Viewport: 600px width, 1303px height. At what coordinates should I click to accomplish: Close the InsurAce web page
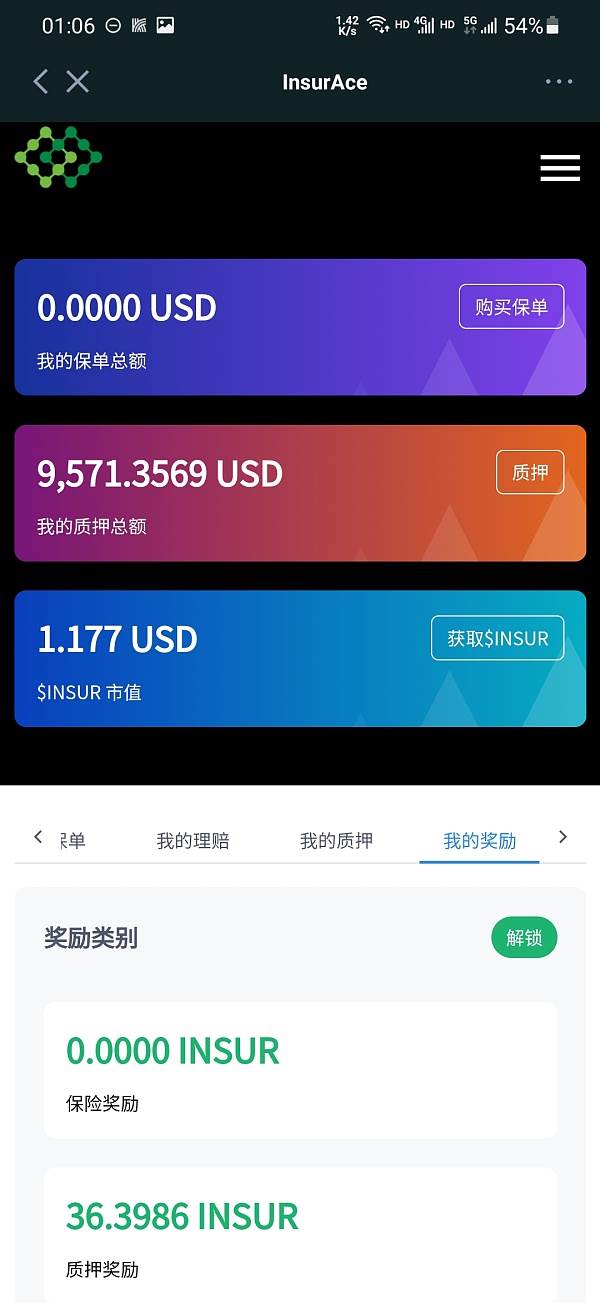(x=78, y=82)
